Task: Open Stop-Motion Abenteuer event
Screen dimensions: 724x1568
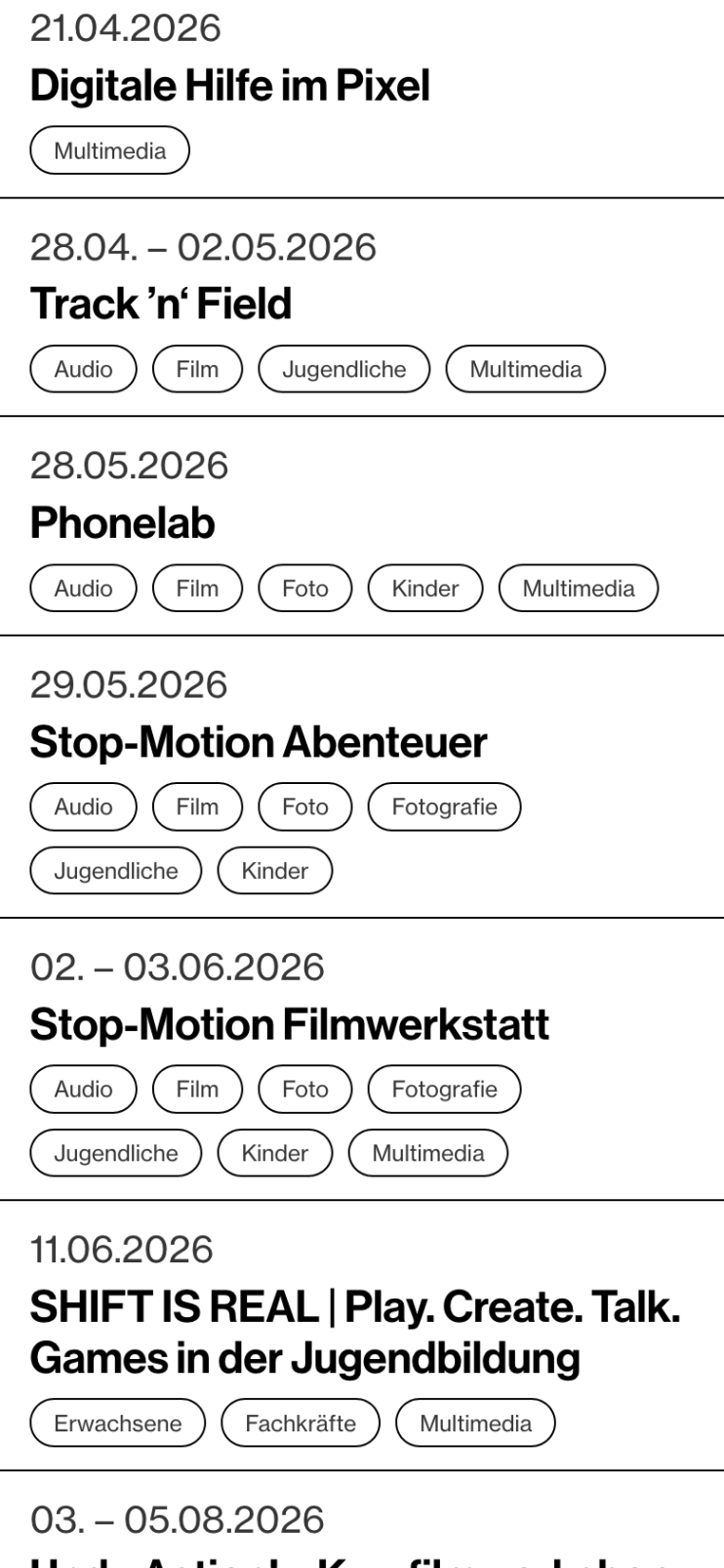Action: (x=259, y=742)
